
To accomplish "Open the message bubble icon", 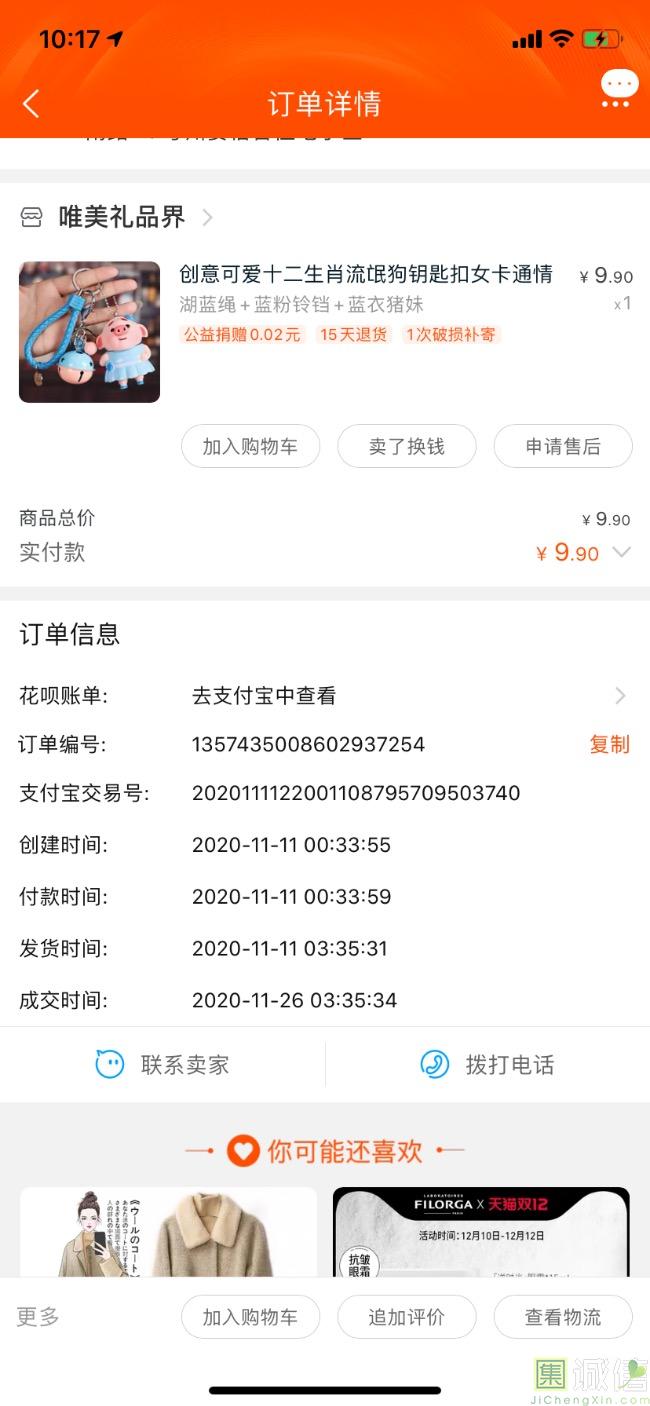I will click(x=619, y=88).
